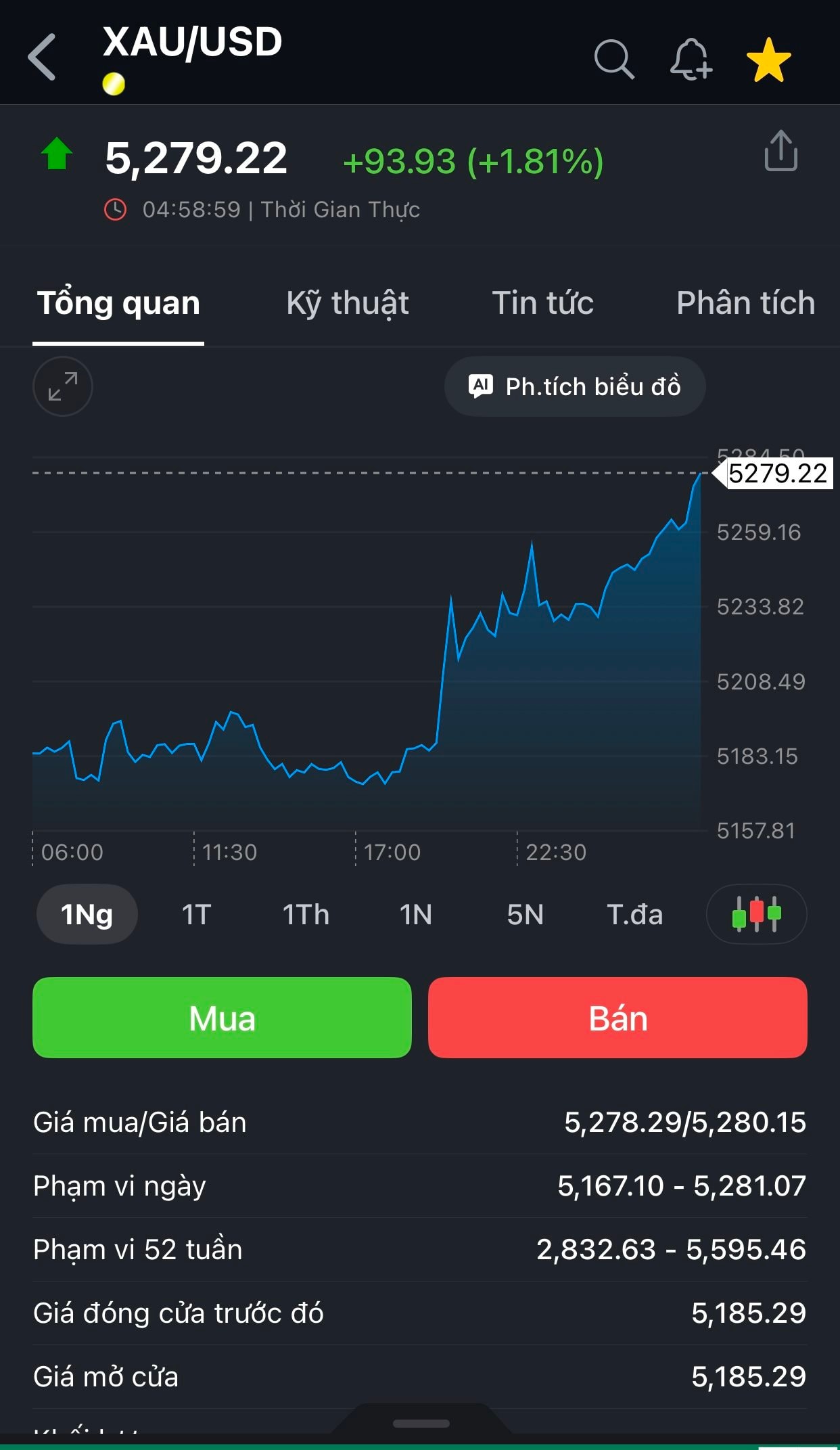Select the Phân tích tab
Viewport: 840px width, 1450px height.
click(745, 303)
